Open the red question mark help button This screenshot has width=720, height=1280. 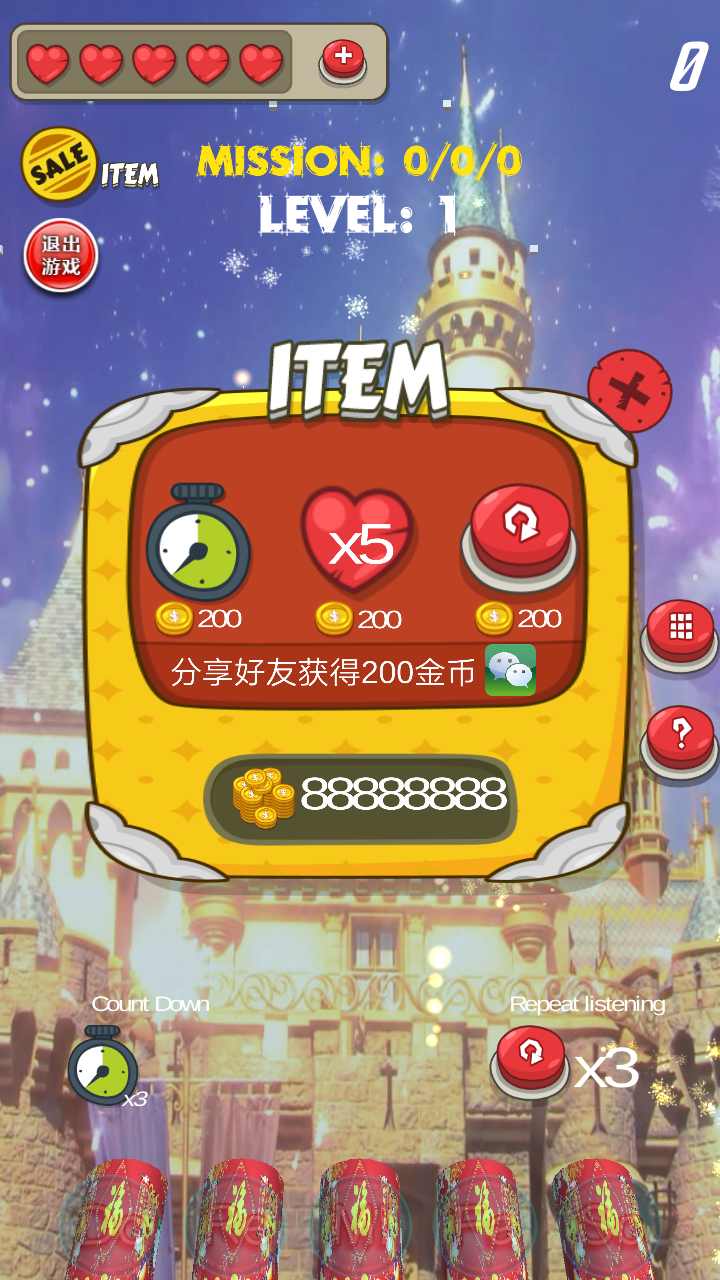(680, 742)
